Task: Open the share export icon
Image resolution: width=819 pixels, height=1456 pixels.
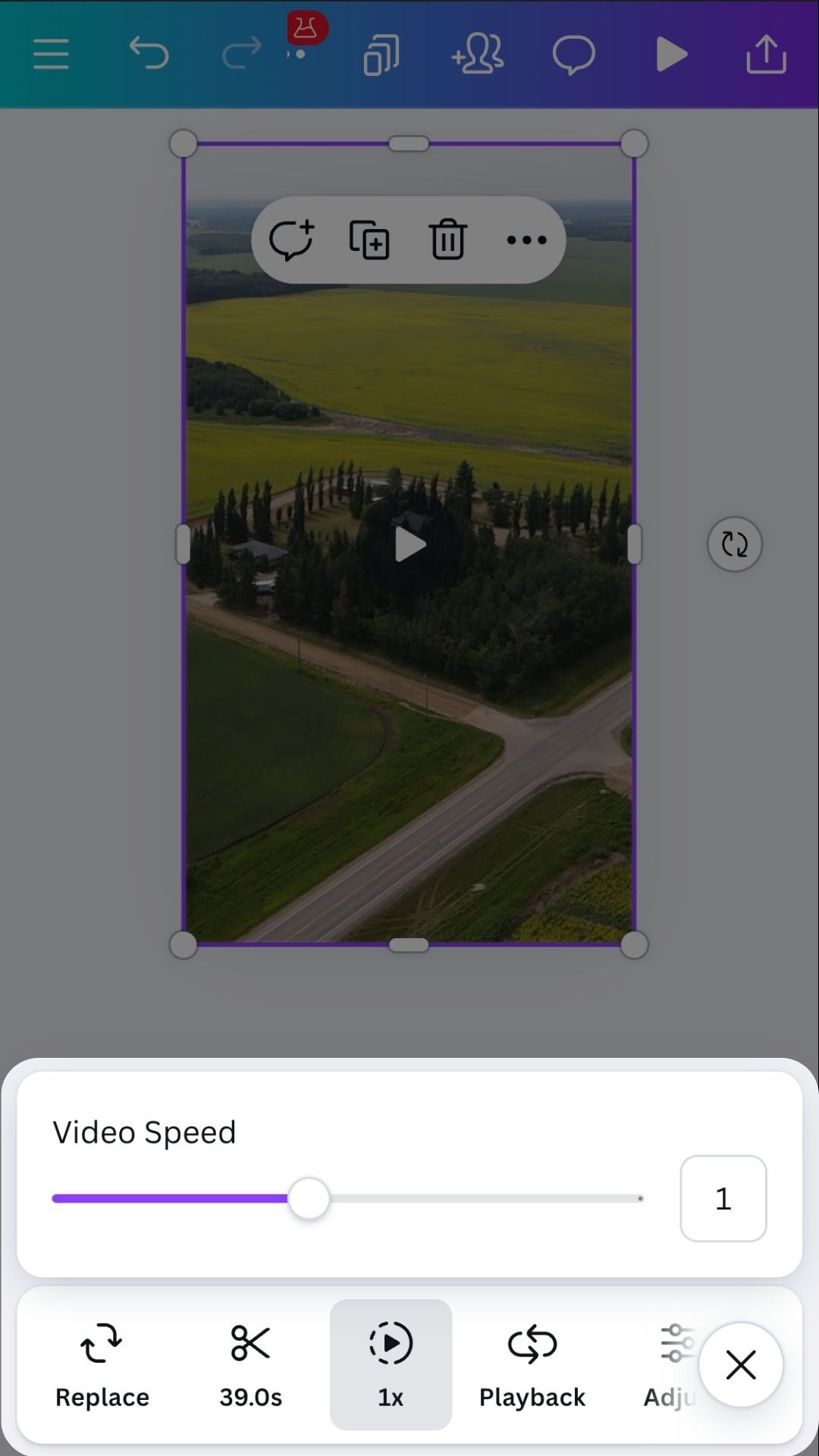Action: [766, 55]
